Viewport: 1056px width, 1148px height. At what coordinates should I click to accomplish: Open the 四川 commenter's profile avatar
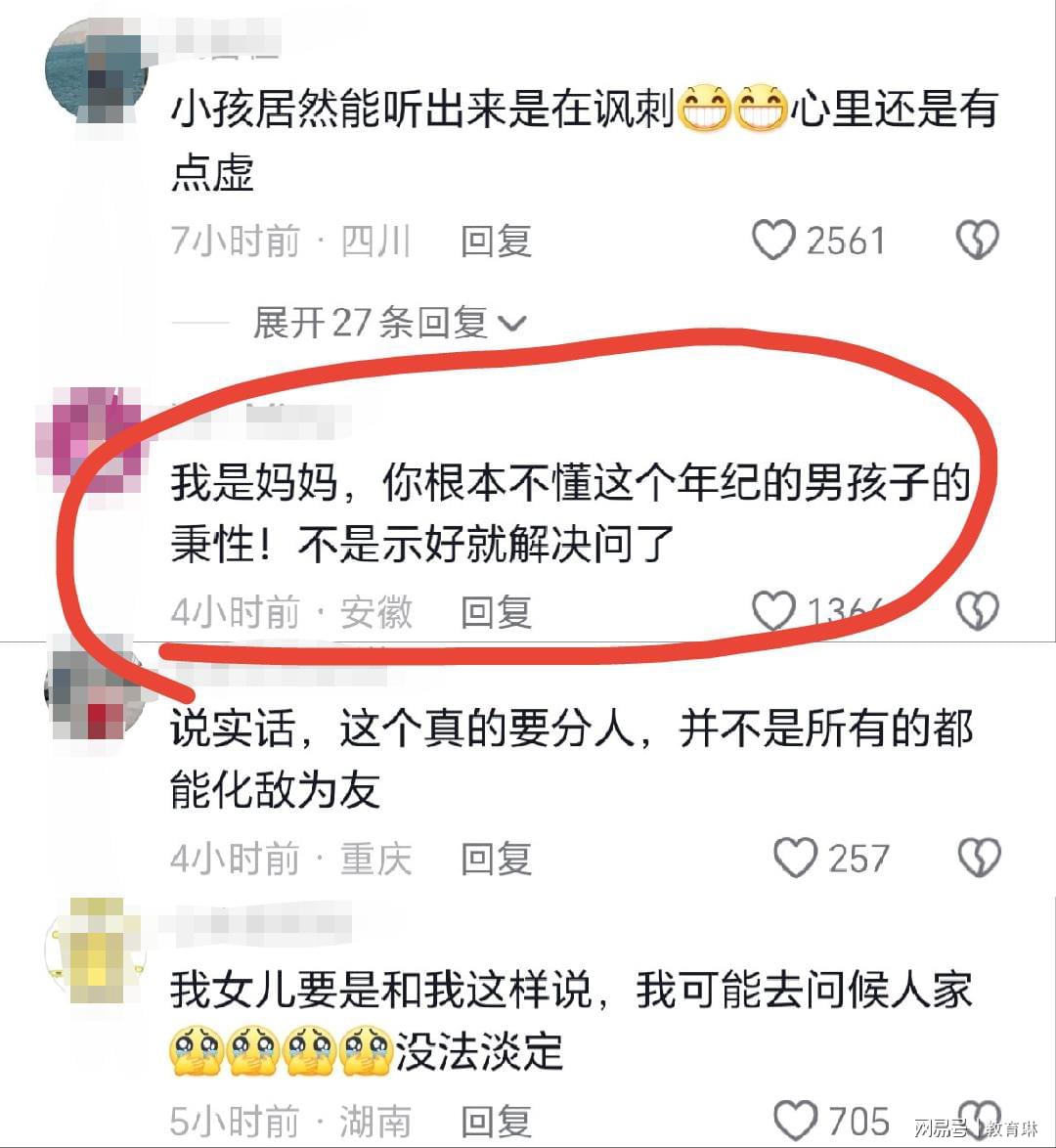(x=96, y=70)
